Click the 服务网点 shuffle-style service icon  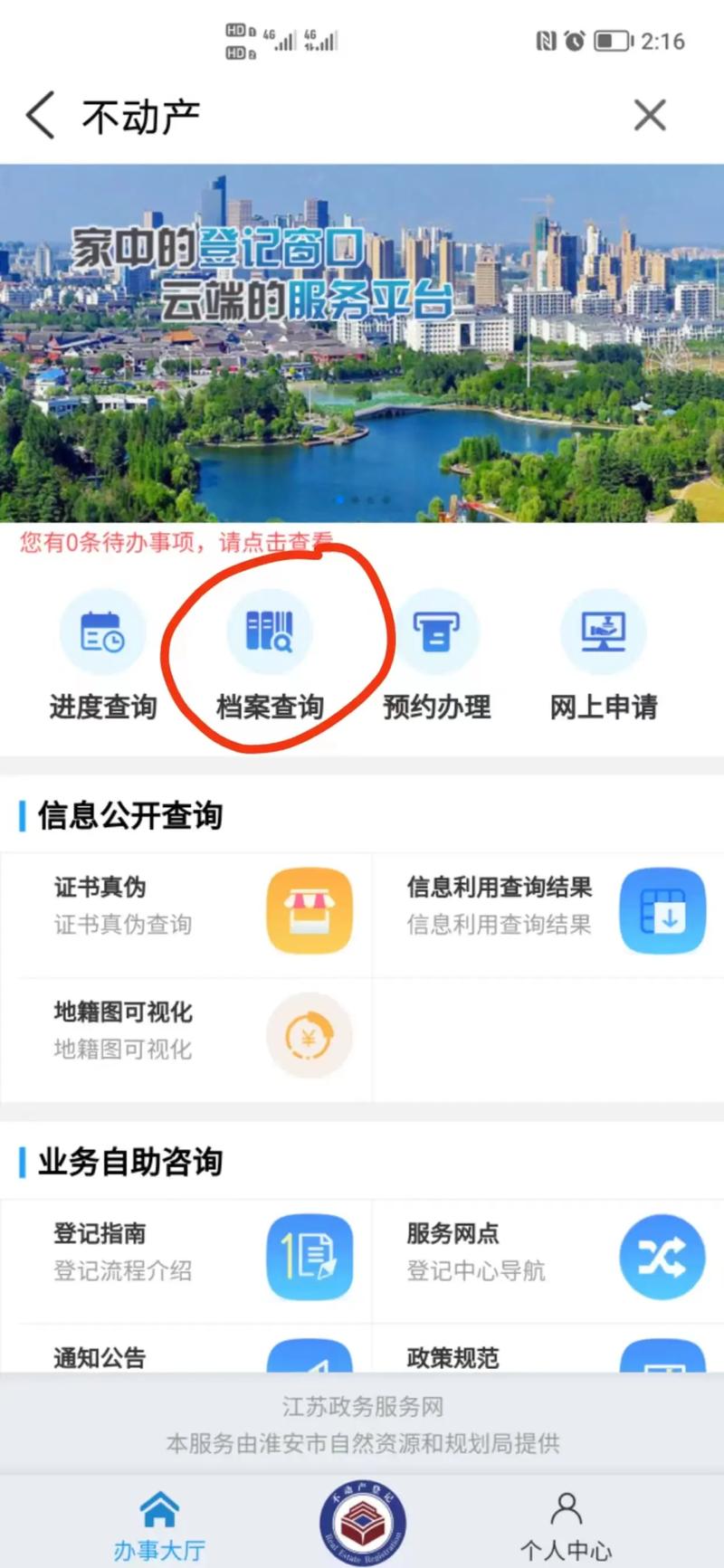[x=662, y=1257]
